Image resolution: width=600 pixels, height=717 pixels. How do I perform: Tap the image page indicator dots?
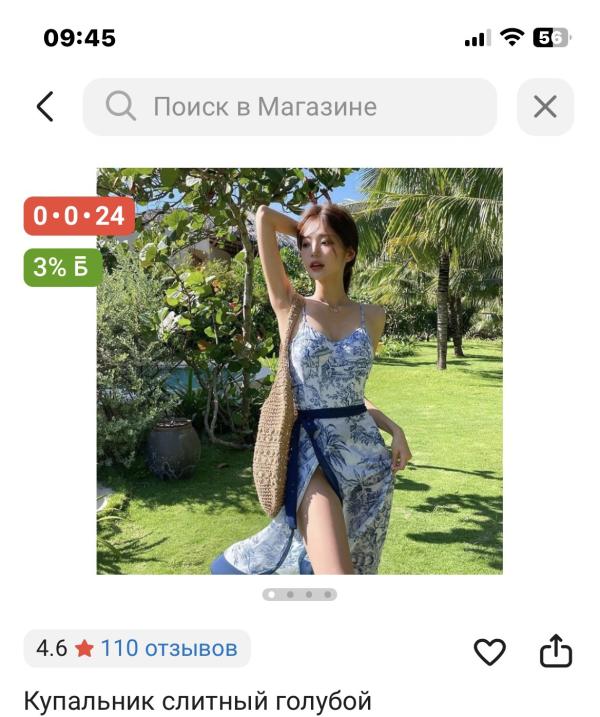[300, 594]
